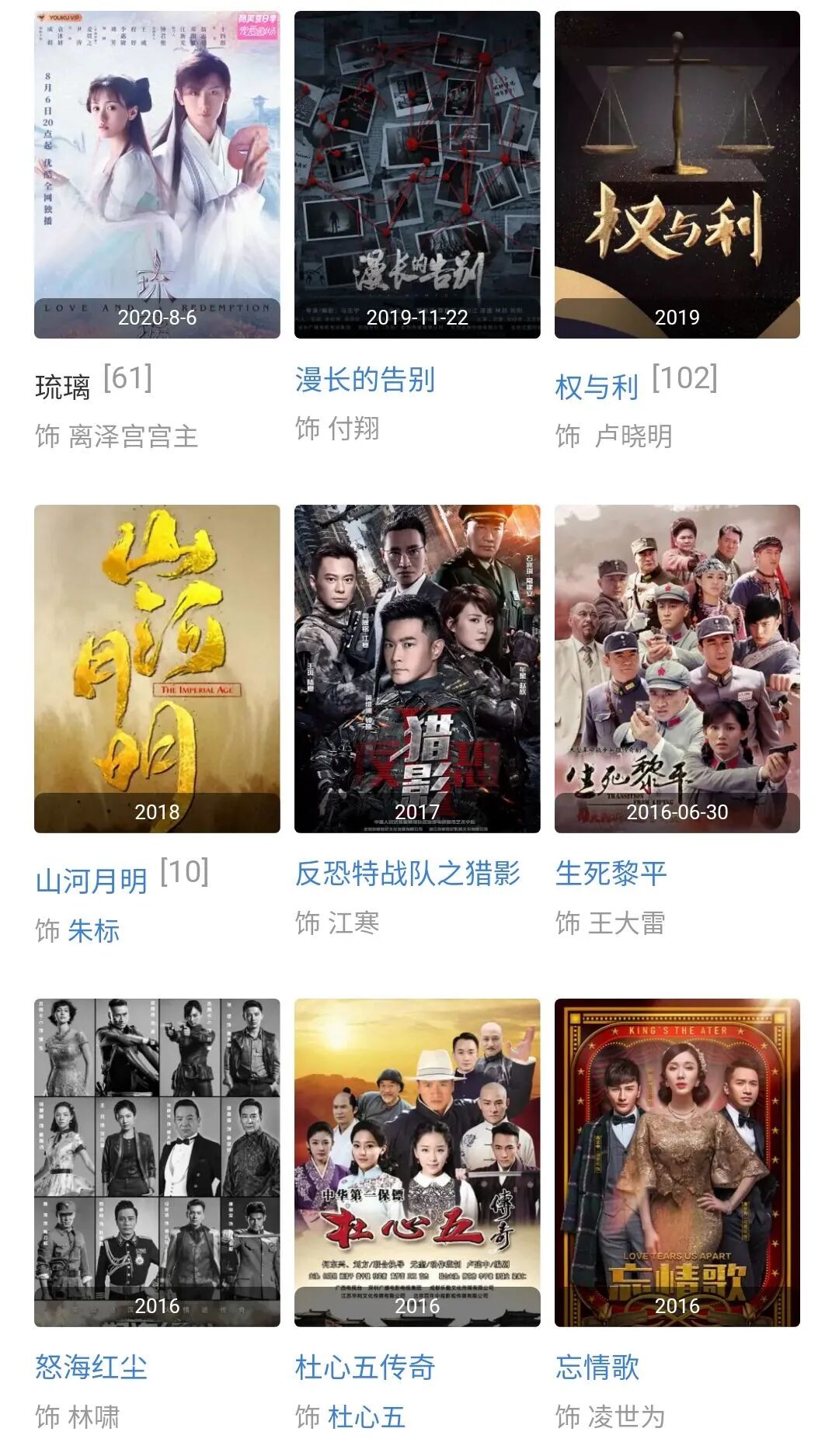Follow the 生死黎平 title link
The height and width of the screenshot is (1456, 839).
pyautogui.click(x=611, y=874)
